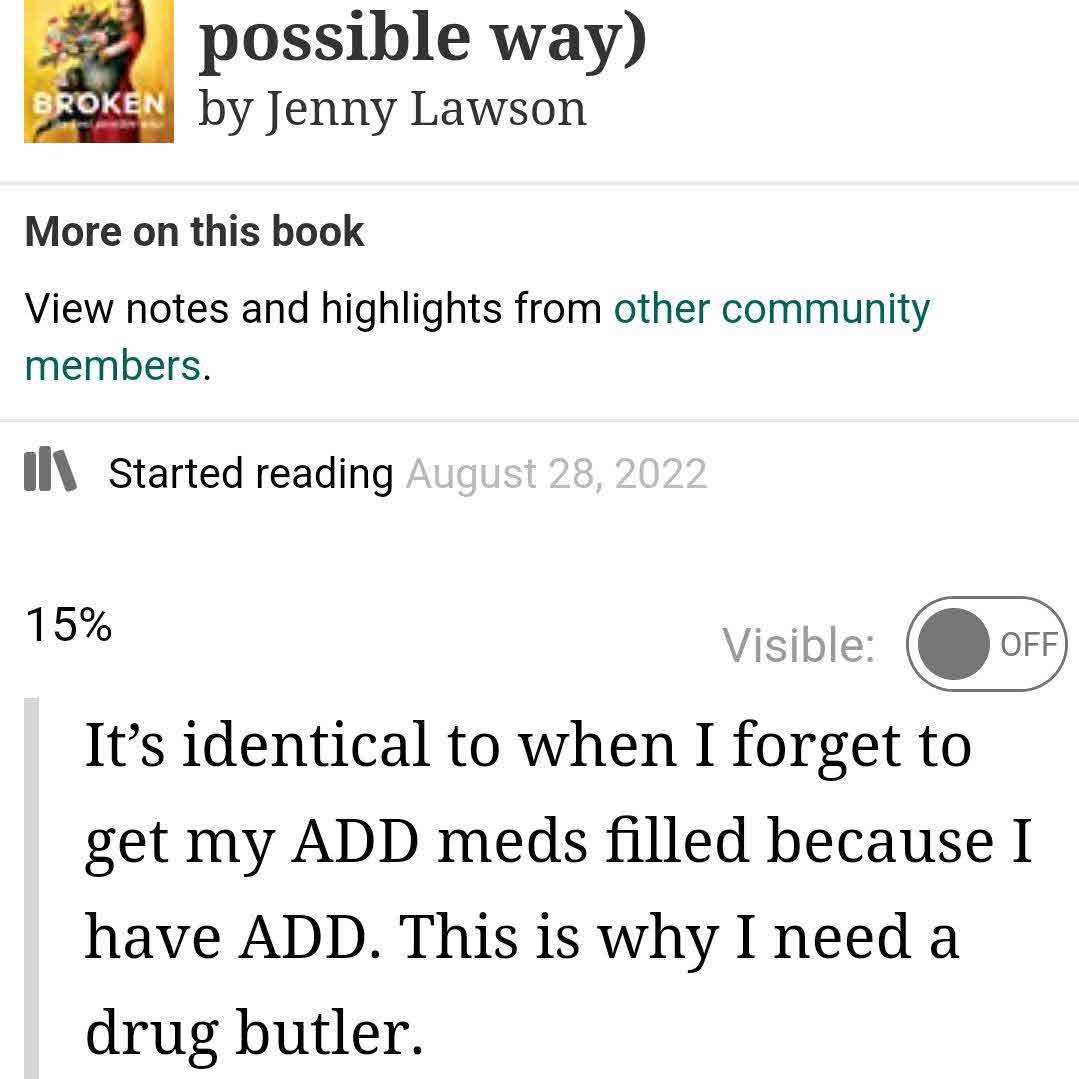Open the book title link

(x=422, y=37)
